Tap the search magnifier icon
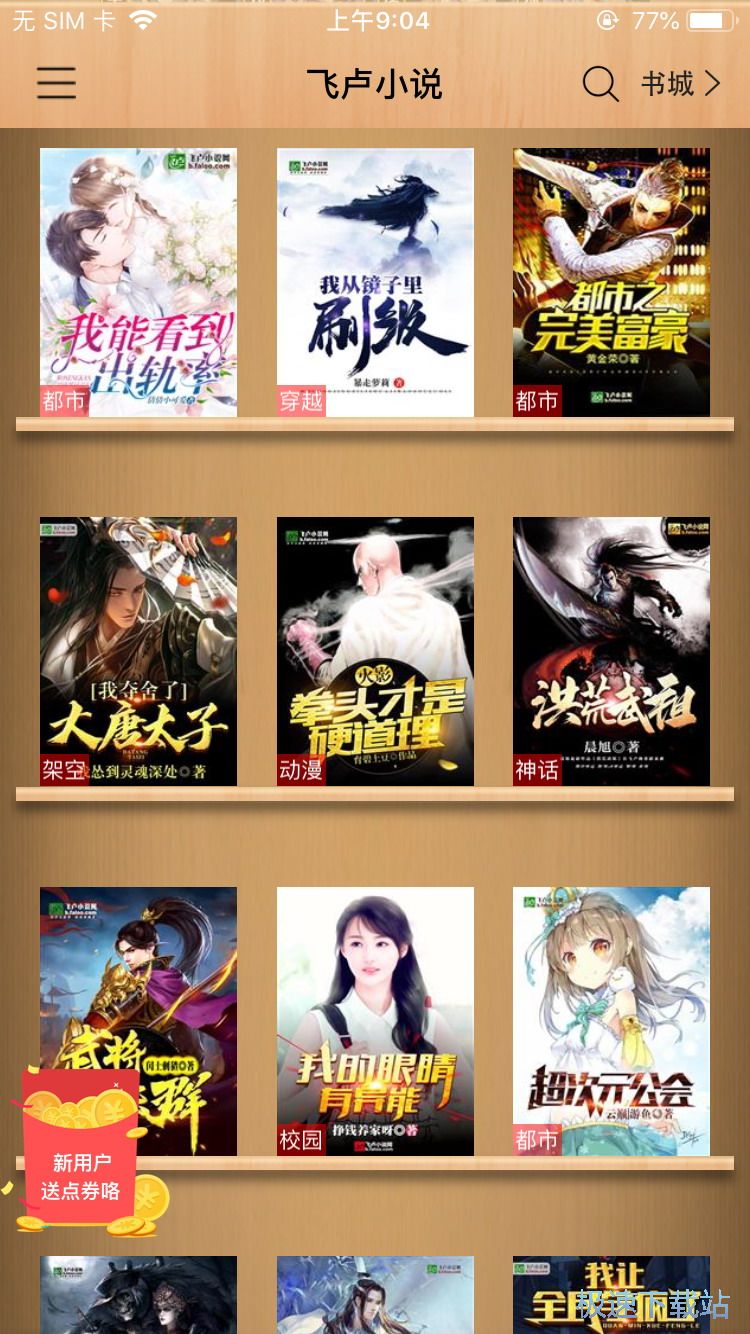Viewport: 750px width, 1334px height. [600, 84]
